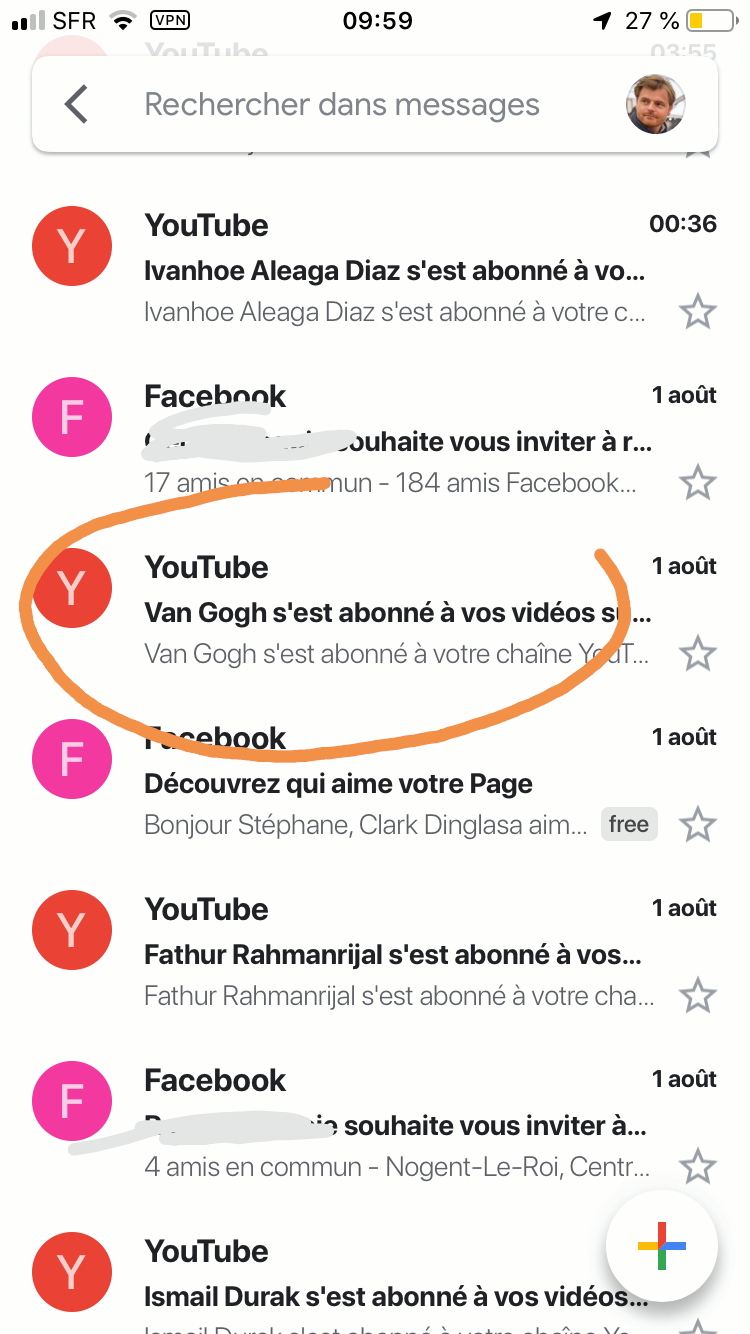The height and width of the screenshot is (1334, 750).
Task: Tap the back arrow in search bar
Action: (x=77, y=104)
